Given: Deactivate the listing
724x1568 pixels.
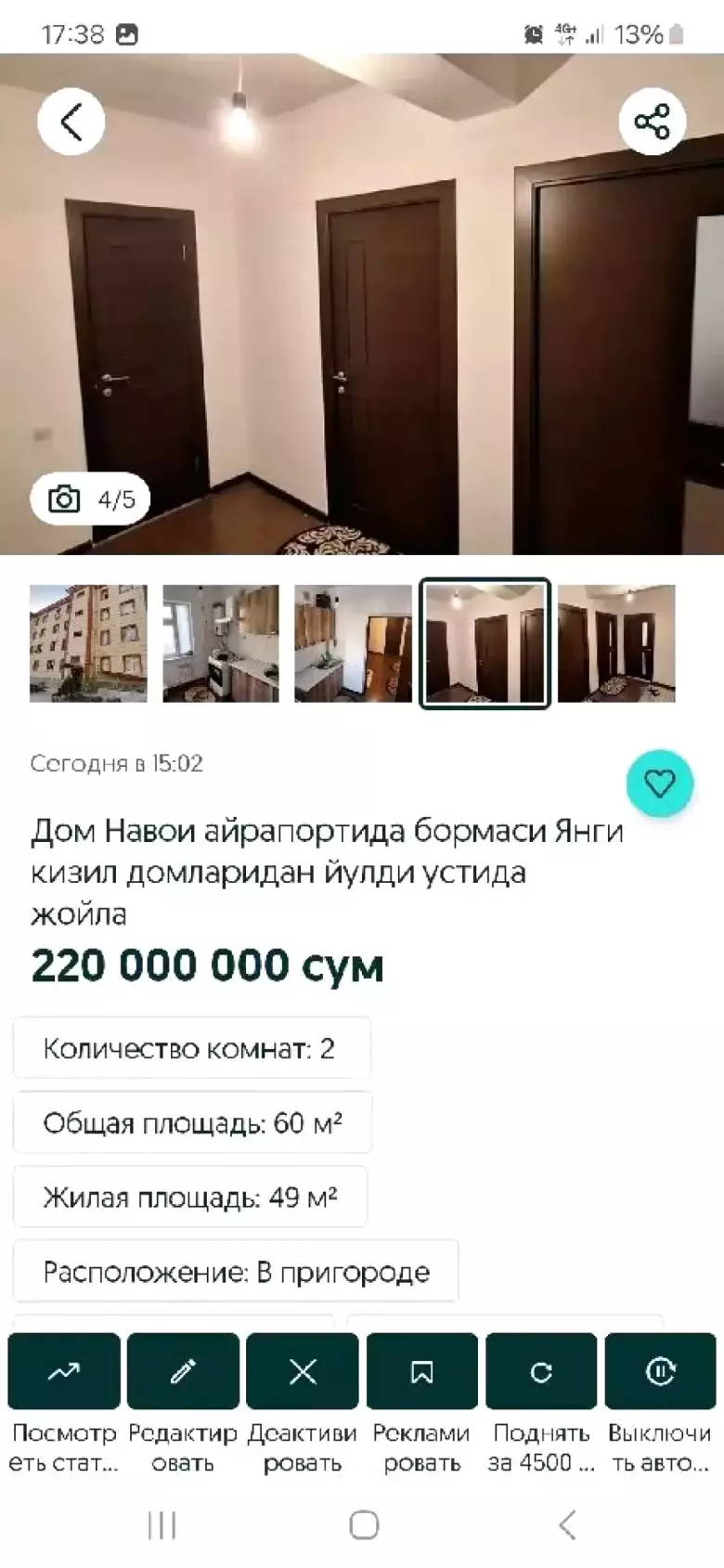Looking at the screenshot, I should coord(303,1371).
